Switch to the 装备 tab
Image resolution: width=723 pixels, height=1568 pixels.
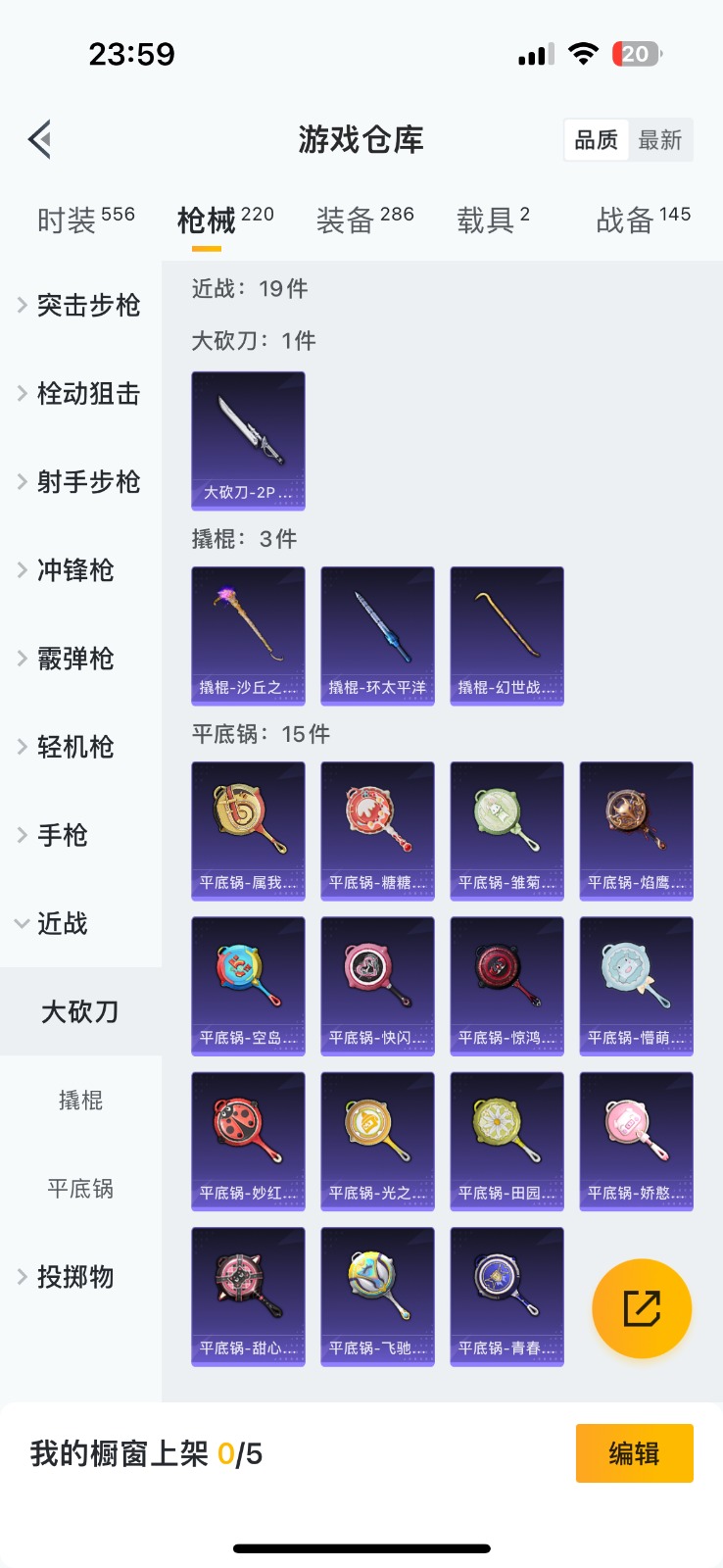tap(365, 220)
